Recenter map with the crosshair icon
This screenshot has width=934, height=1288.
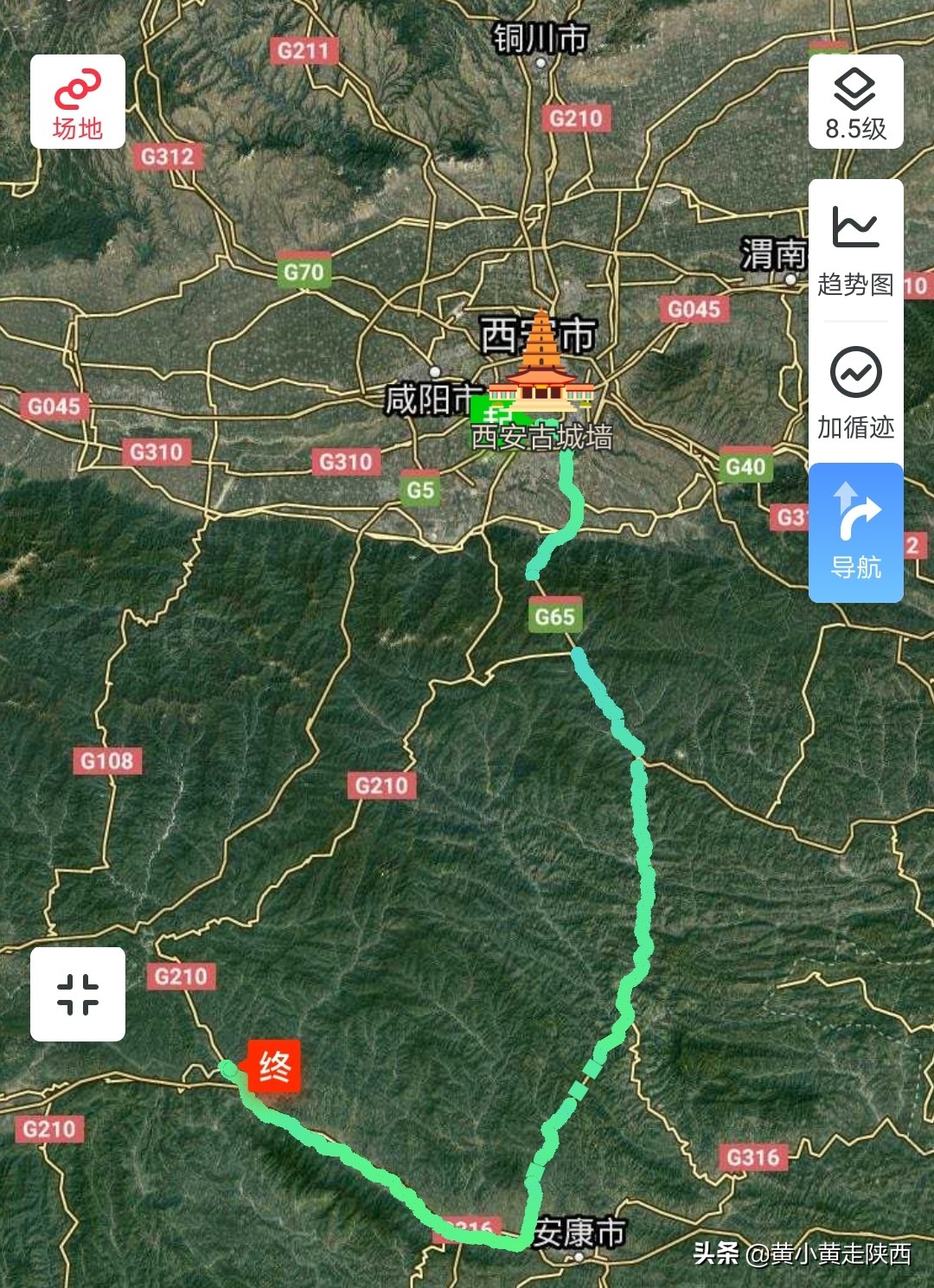click(76, 993)
